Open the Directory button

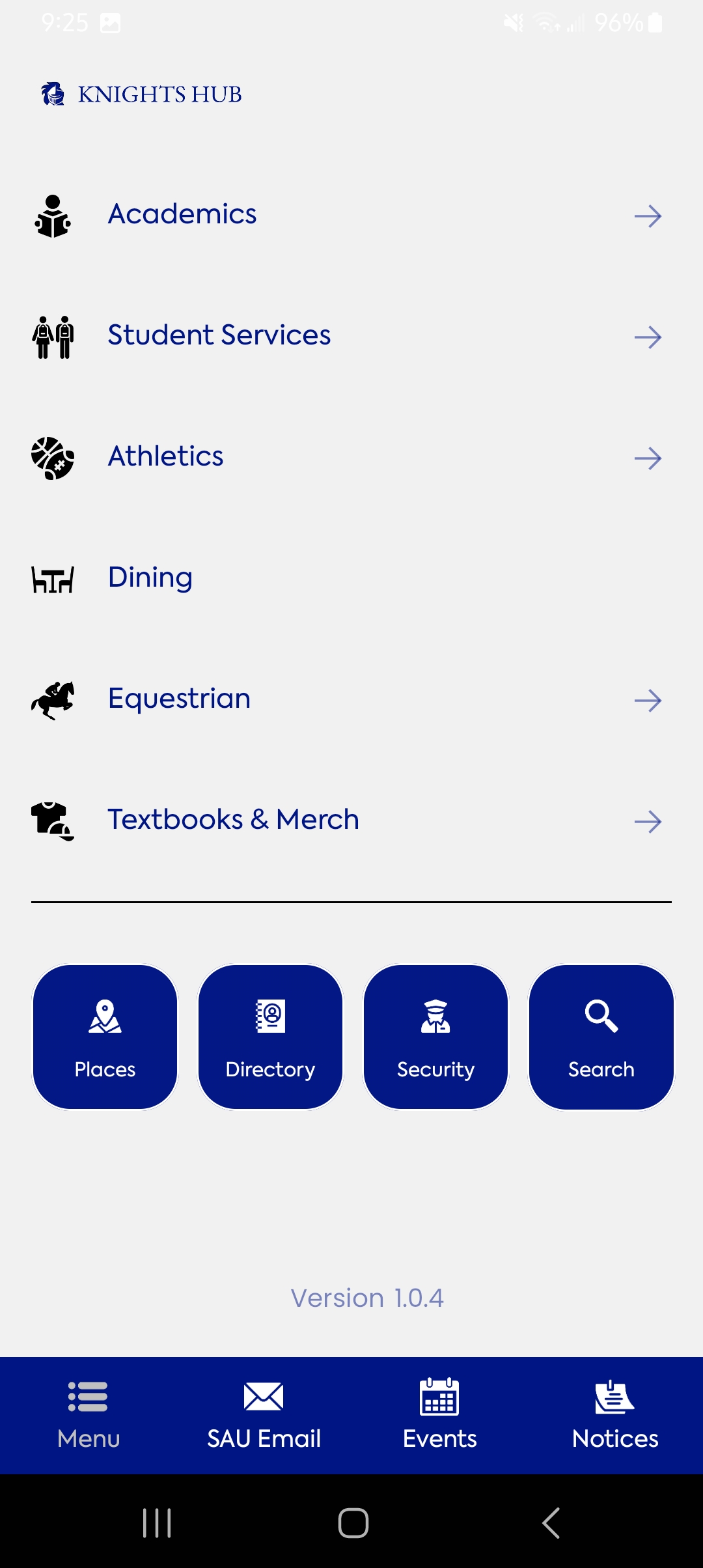[x=270, y=1037]
